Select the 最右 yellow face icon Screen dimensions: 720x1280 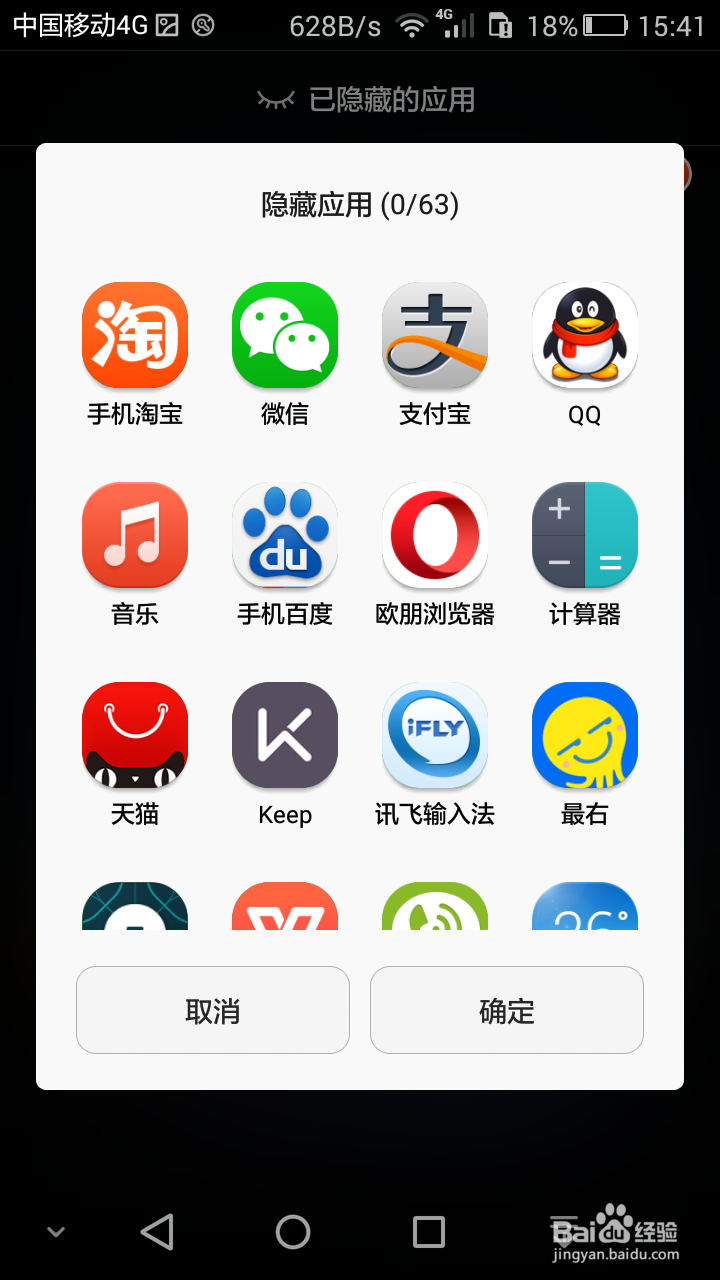(584, 735)
